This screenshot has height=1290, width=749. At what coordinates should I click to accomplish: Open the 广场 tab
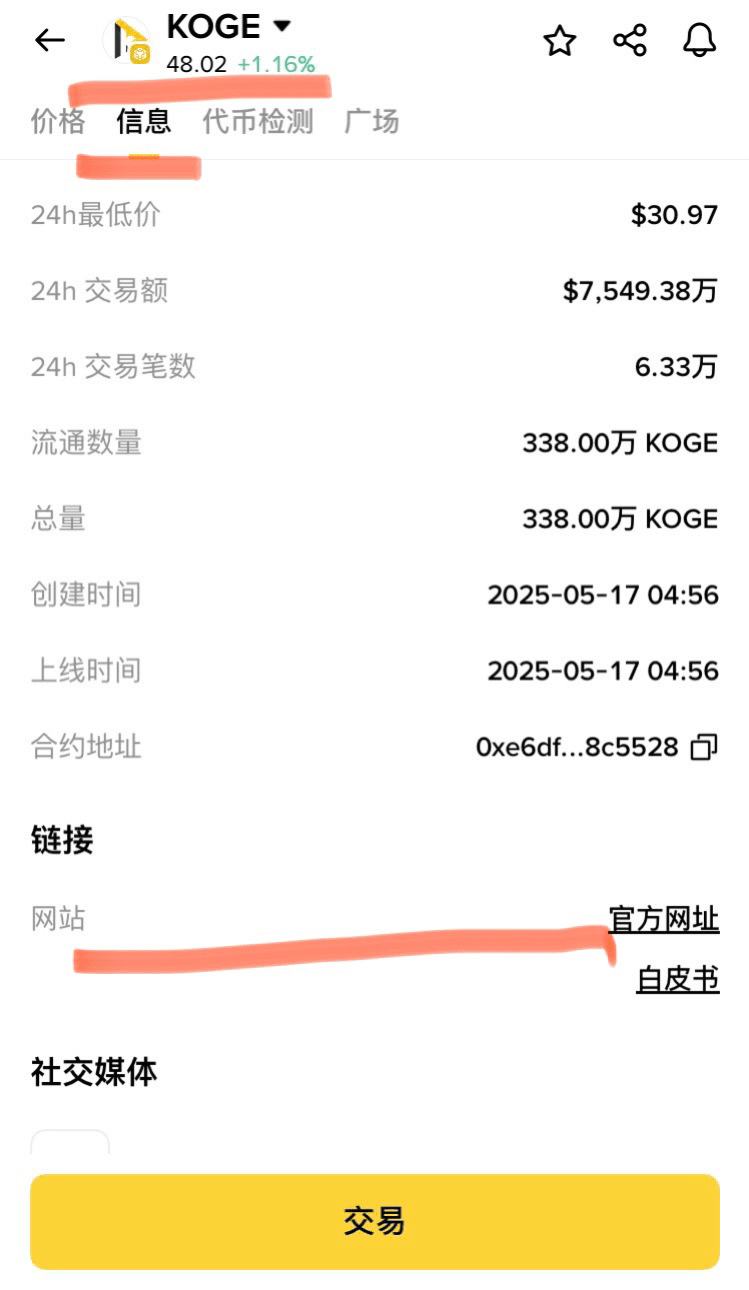click(x=372, y=121)
